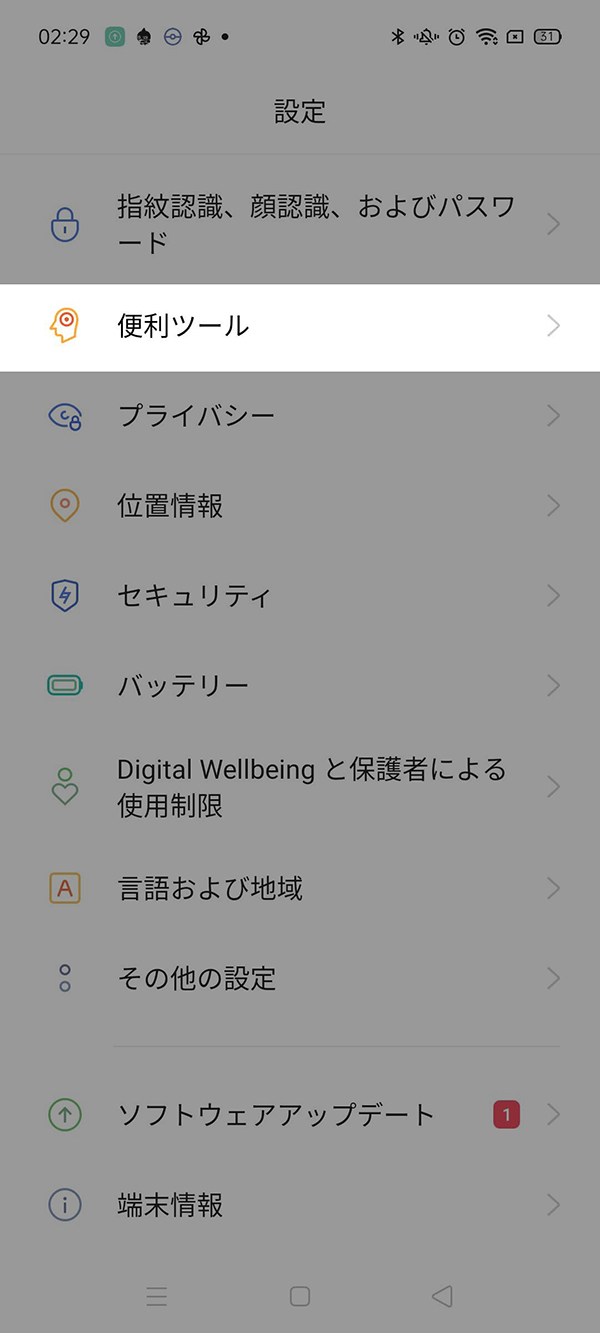Open ソフトウェアアップデート
The width and height of the screenshot is (600, 1333).
click(300, 1114)
